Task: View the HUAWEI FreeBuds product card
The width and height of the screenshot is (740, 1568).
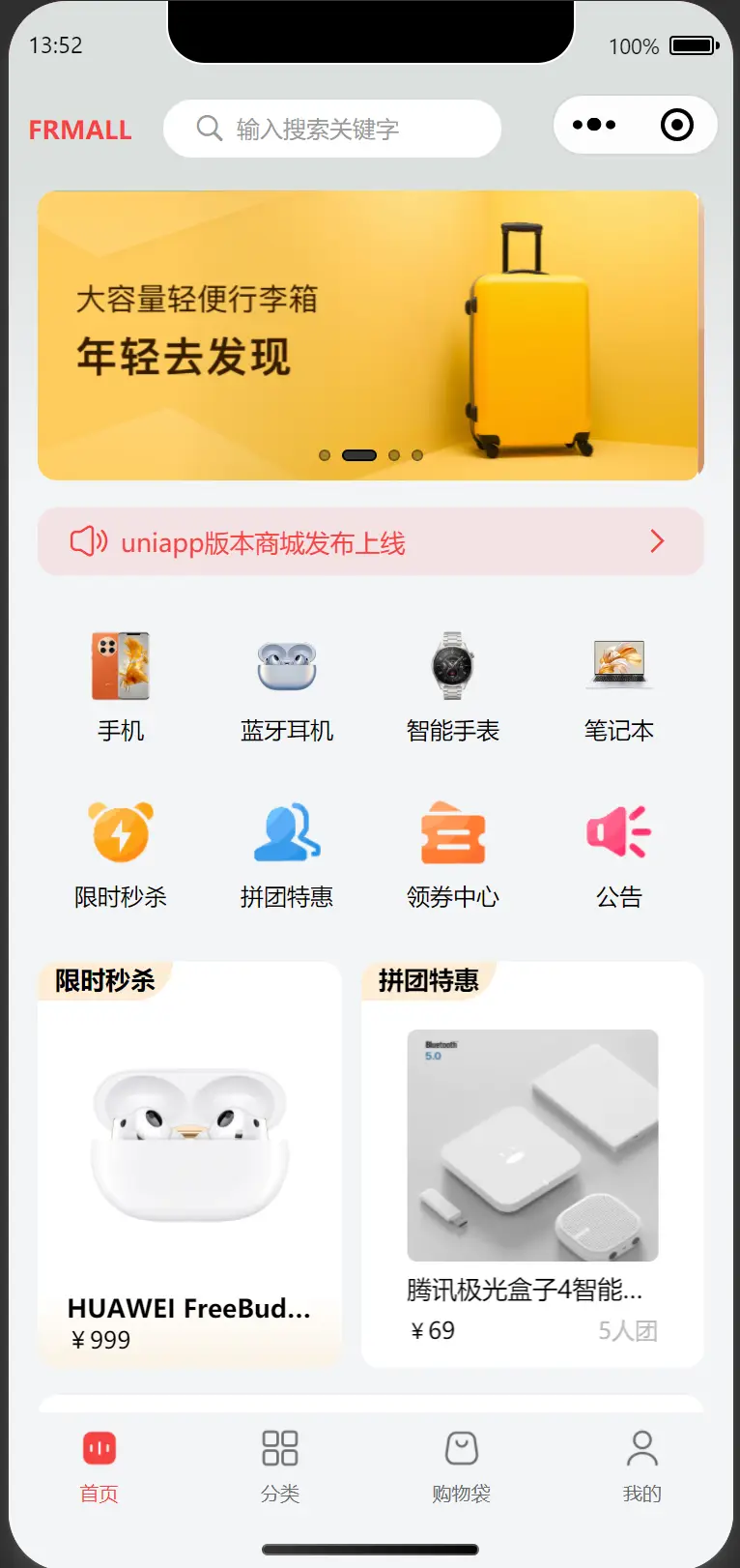Action: coord(189,1164)
